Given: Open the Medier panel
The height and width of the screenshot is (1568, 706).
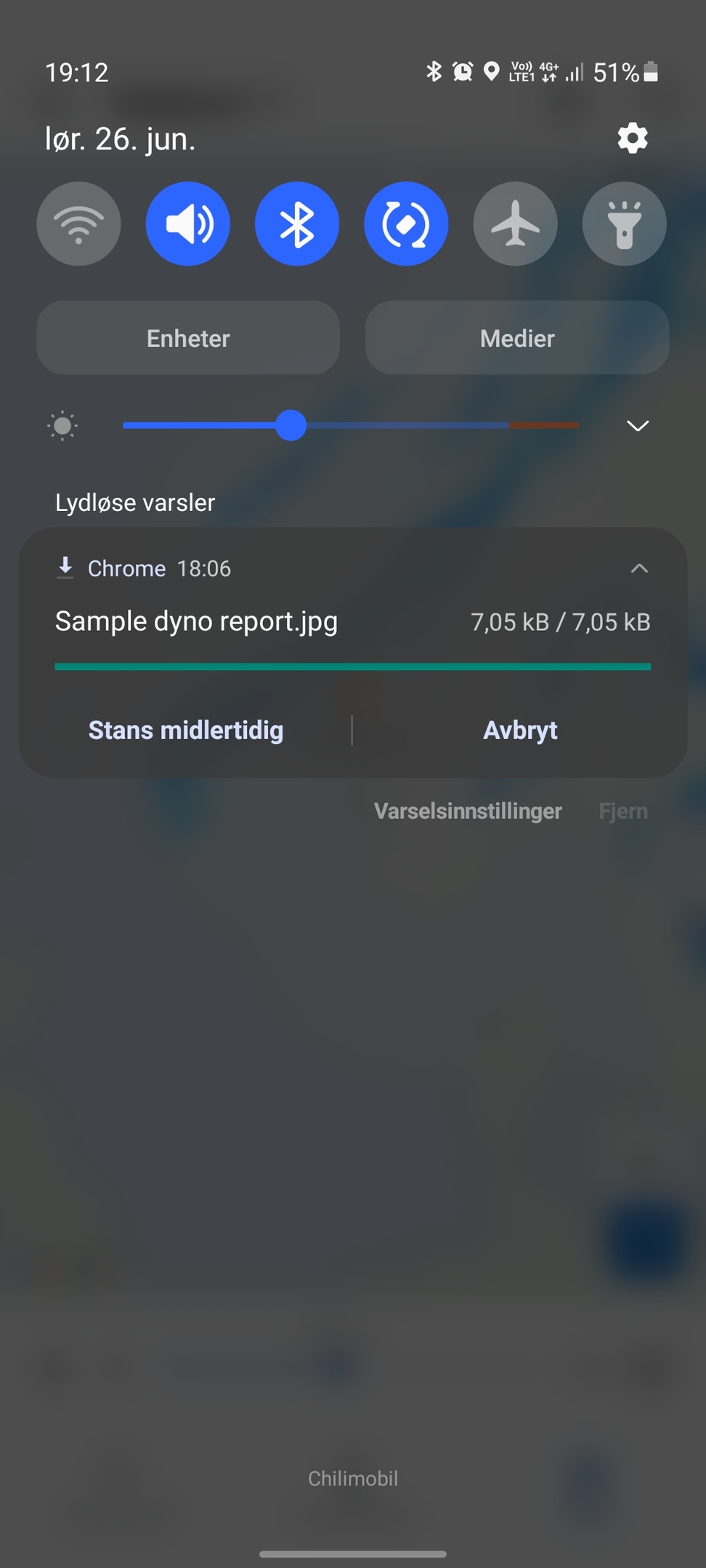Looking at the screenshot, I should tap(517, 338).
